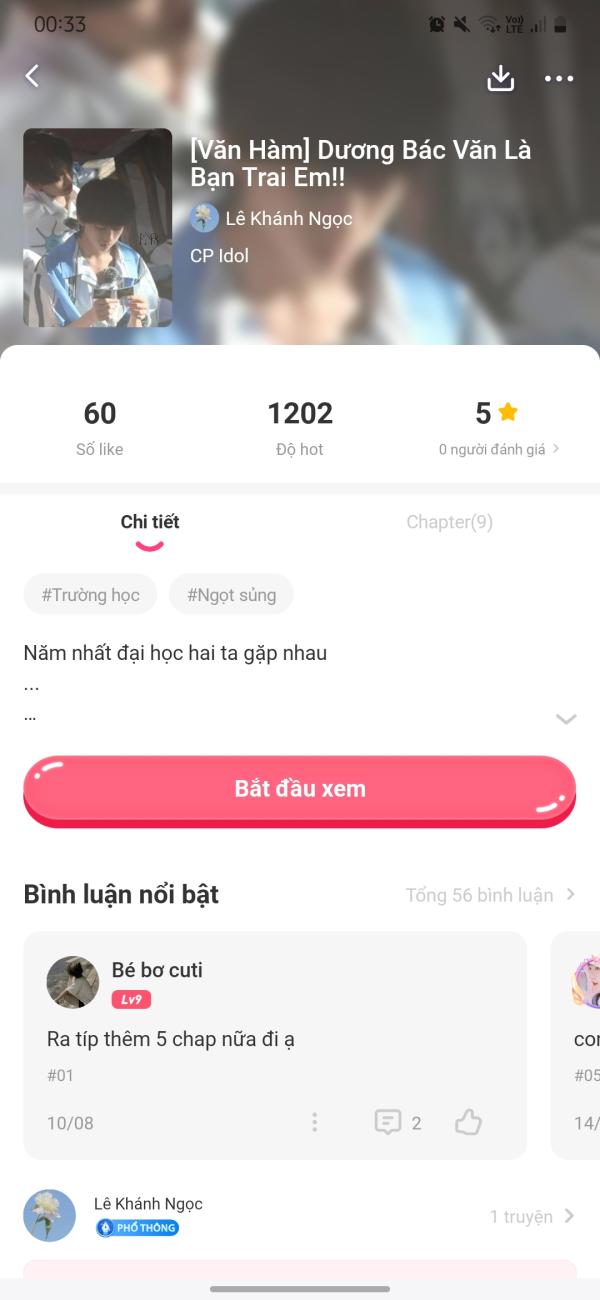Tap the #Ngọt sủng tag
The image size is (600, 1300).
(231, 594)
